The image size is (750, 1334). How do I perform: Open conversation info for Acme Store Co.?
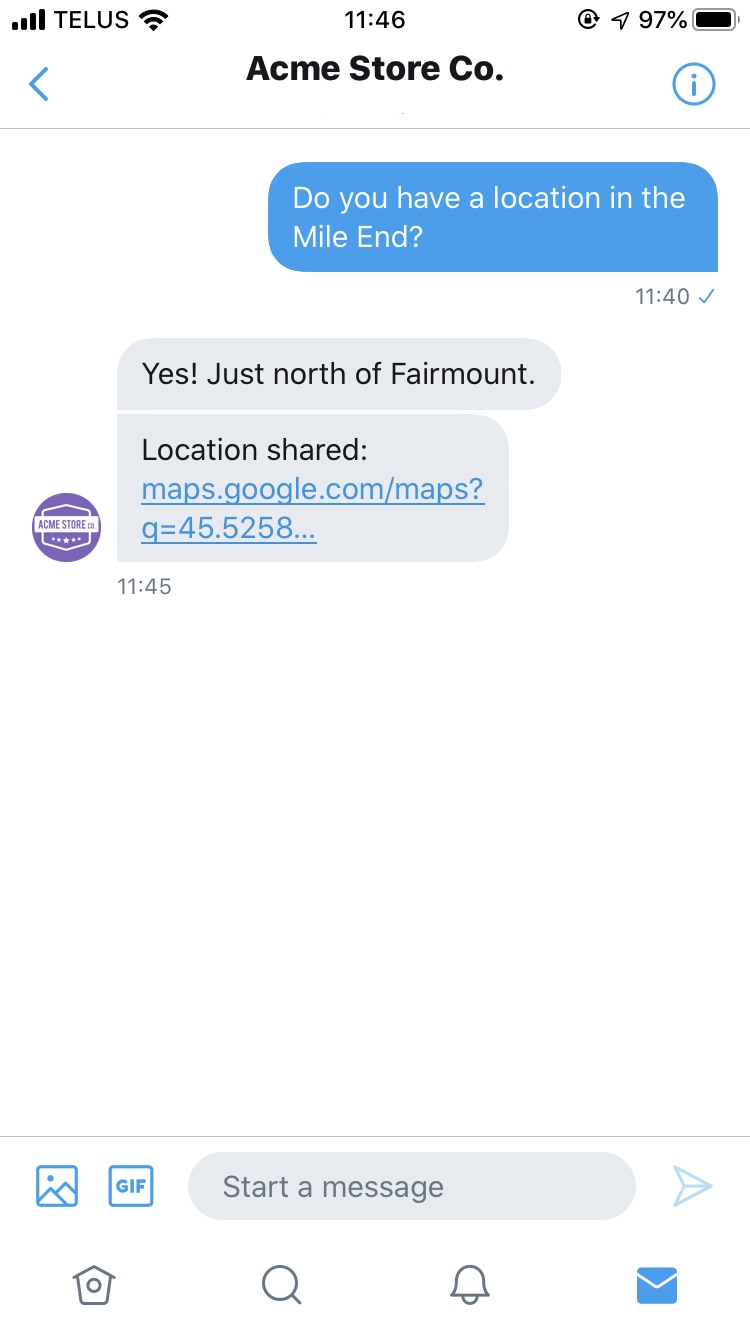pyautogui.click(x=692, y=85)
